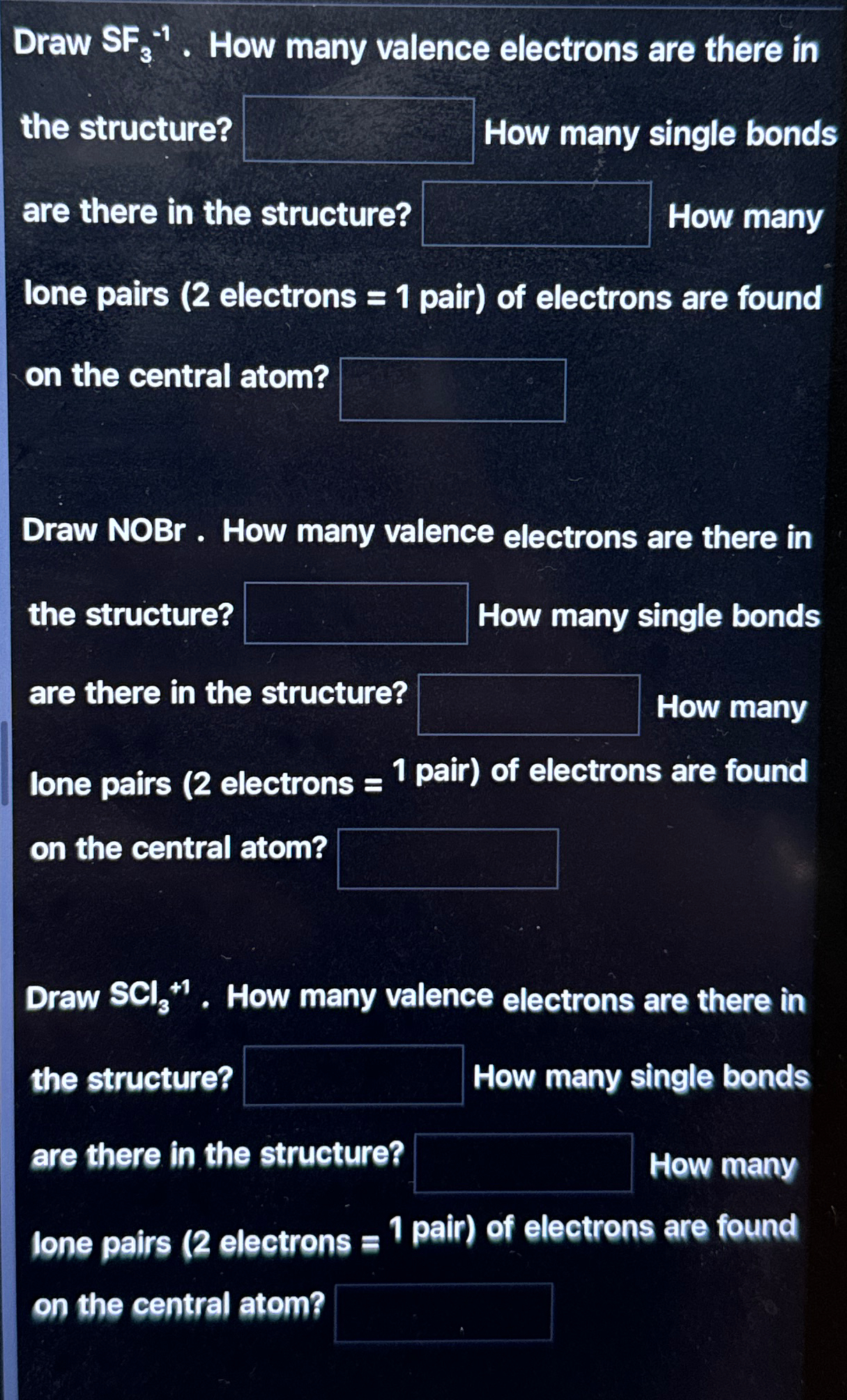
Task: Select the SF3 single bonds answer box
Action: (x=536, y=215)
